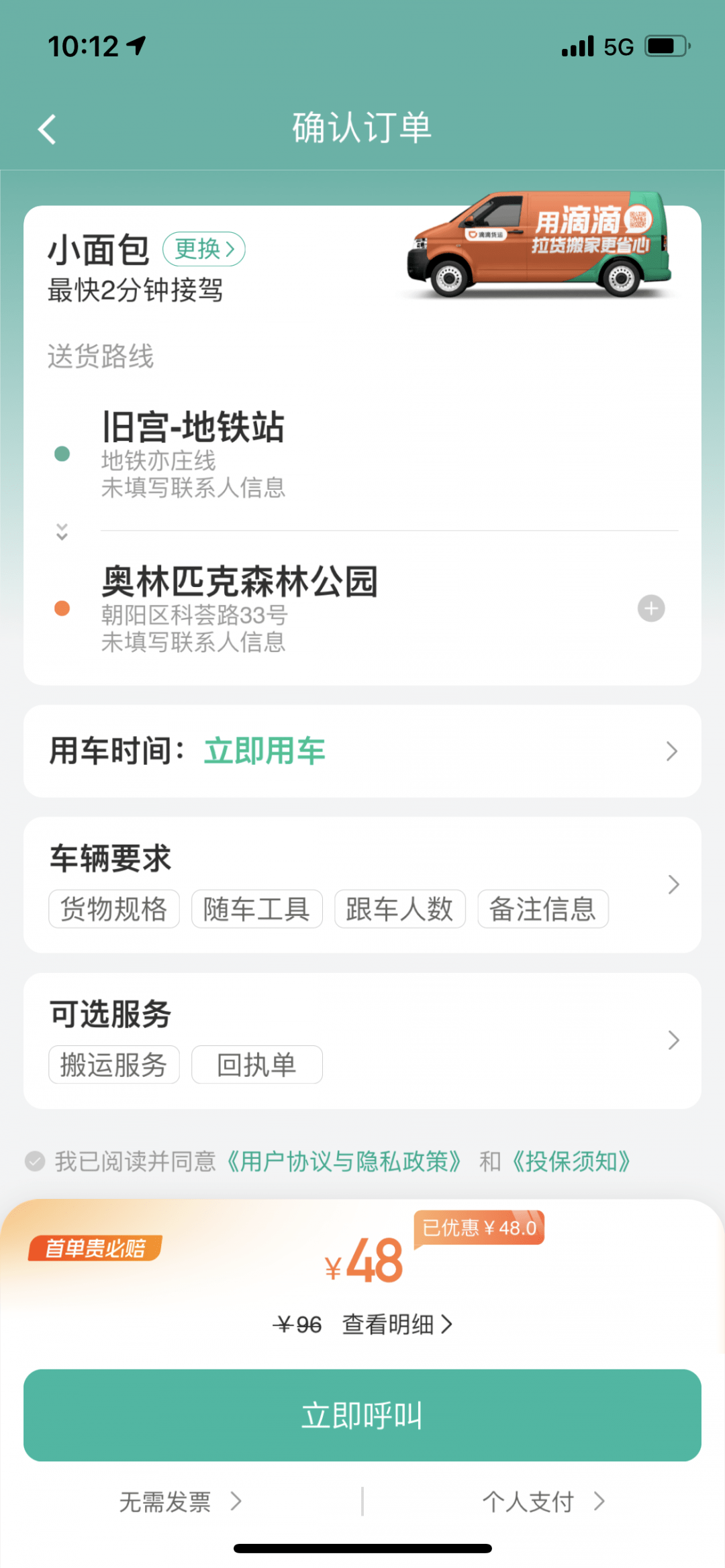Image resolution: width=725 pixels, height=1568 pixels.
Task: Open 《用户协议与隐私政策》 link
Action: (x=344, y=1161)
